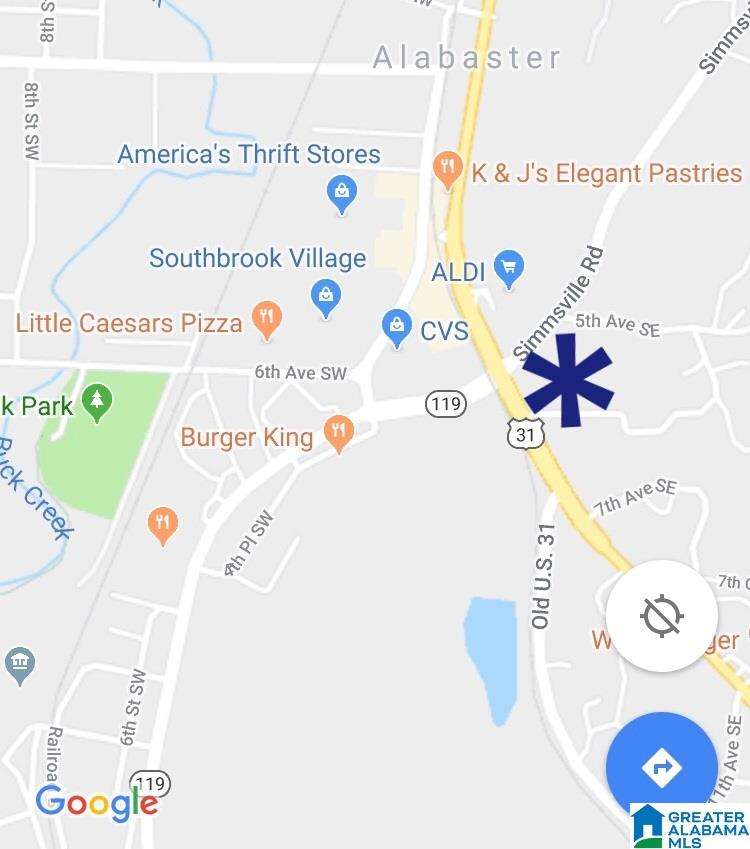
Task: Select the park tree marker
Action: 97,403
